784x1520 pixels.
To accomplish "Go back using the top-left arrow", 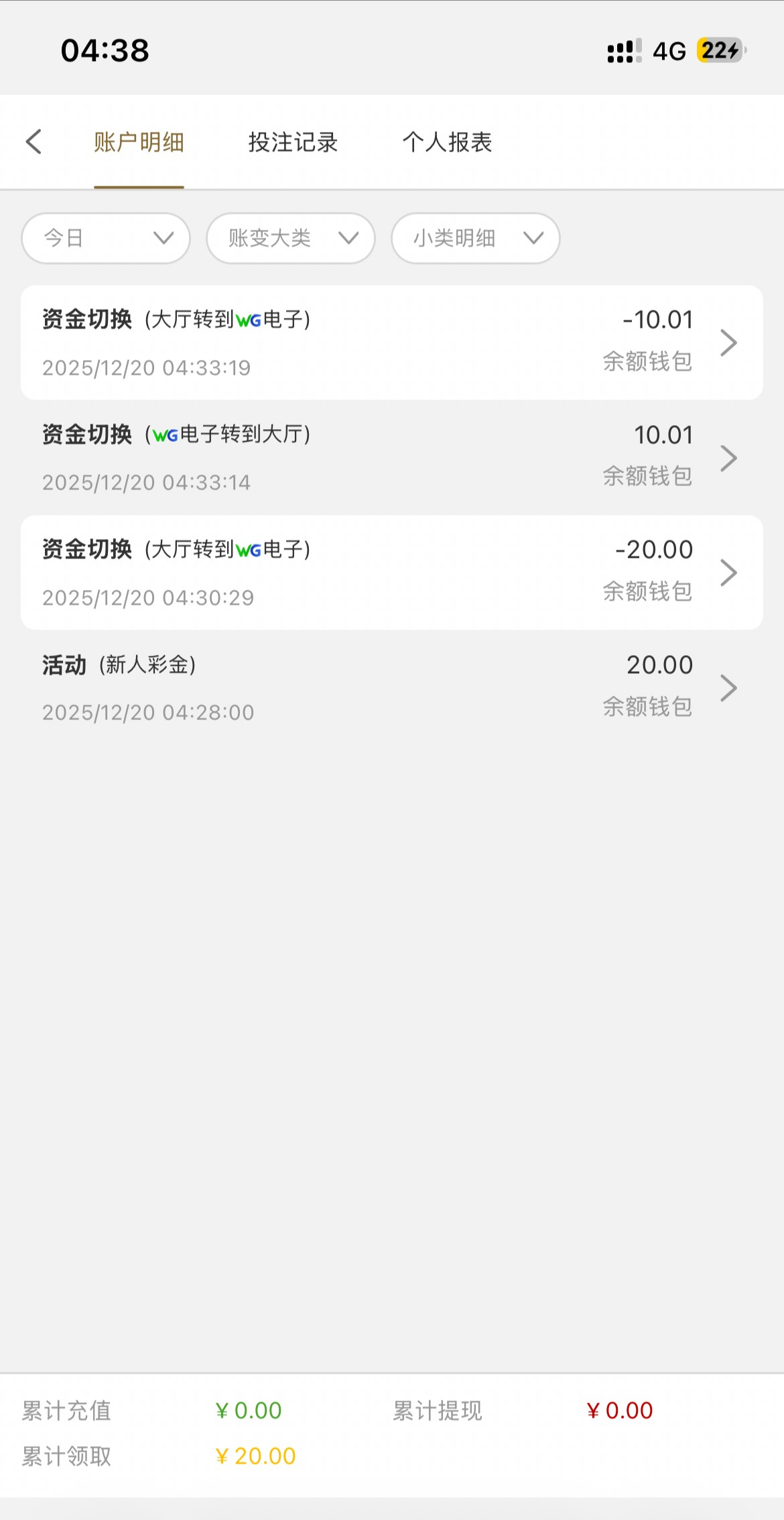I will click(x=34, y=142).
